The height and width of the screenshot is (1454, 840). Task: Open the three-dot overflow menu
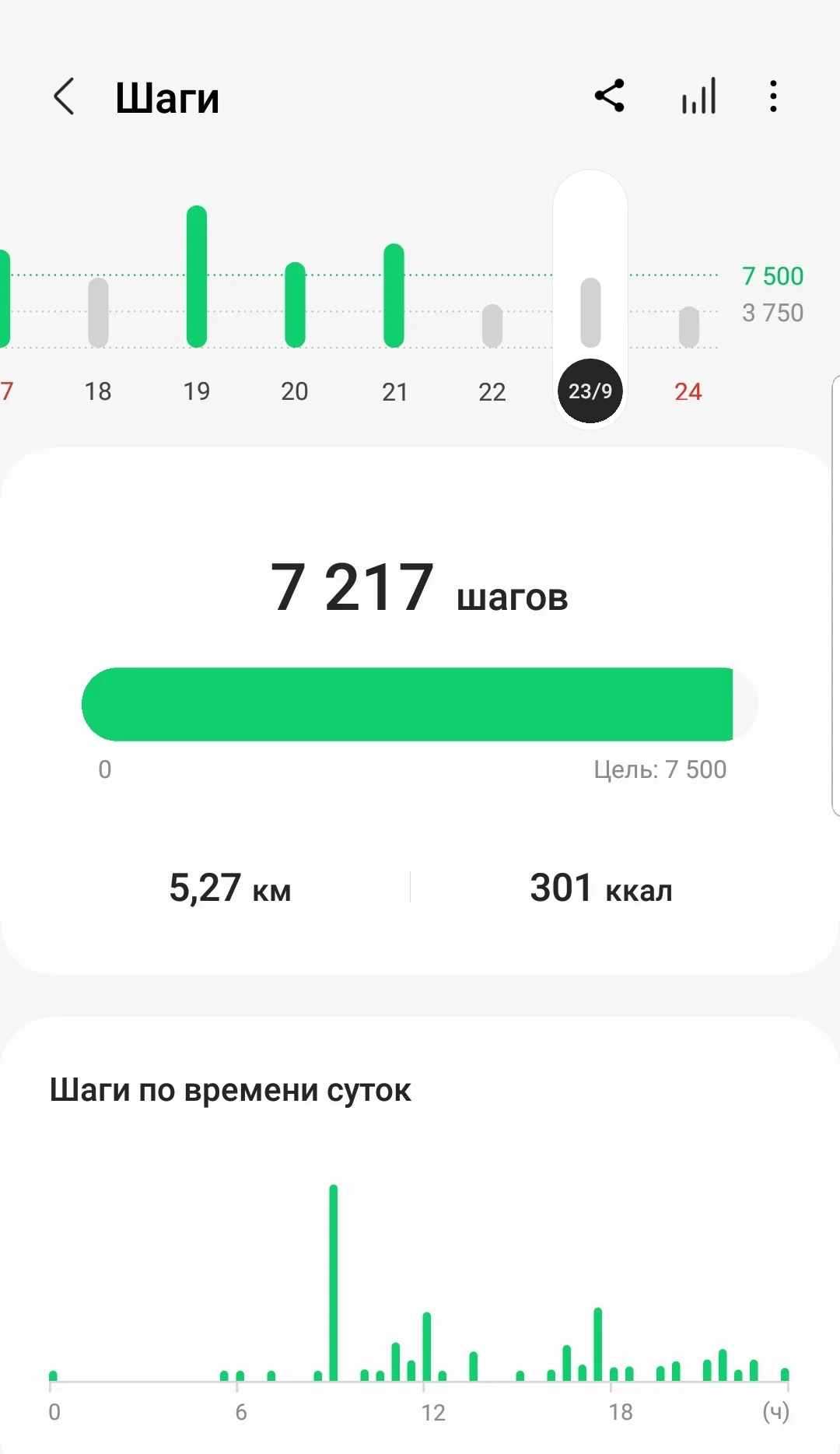tap(772, 96)
